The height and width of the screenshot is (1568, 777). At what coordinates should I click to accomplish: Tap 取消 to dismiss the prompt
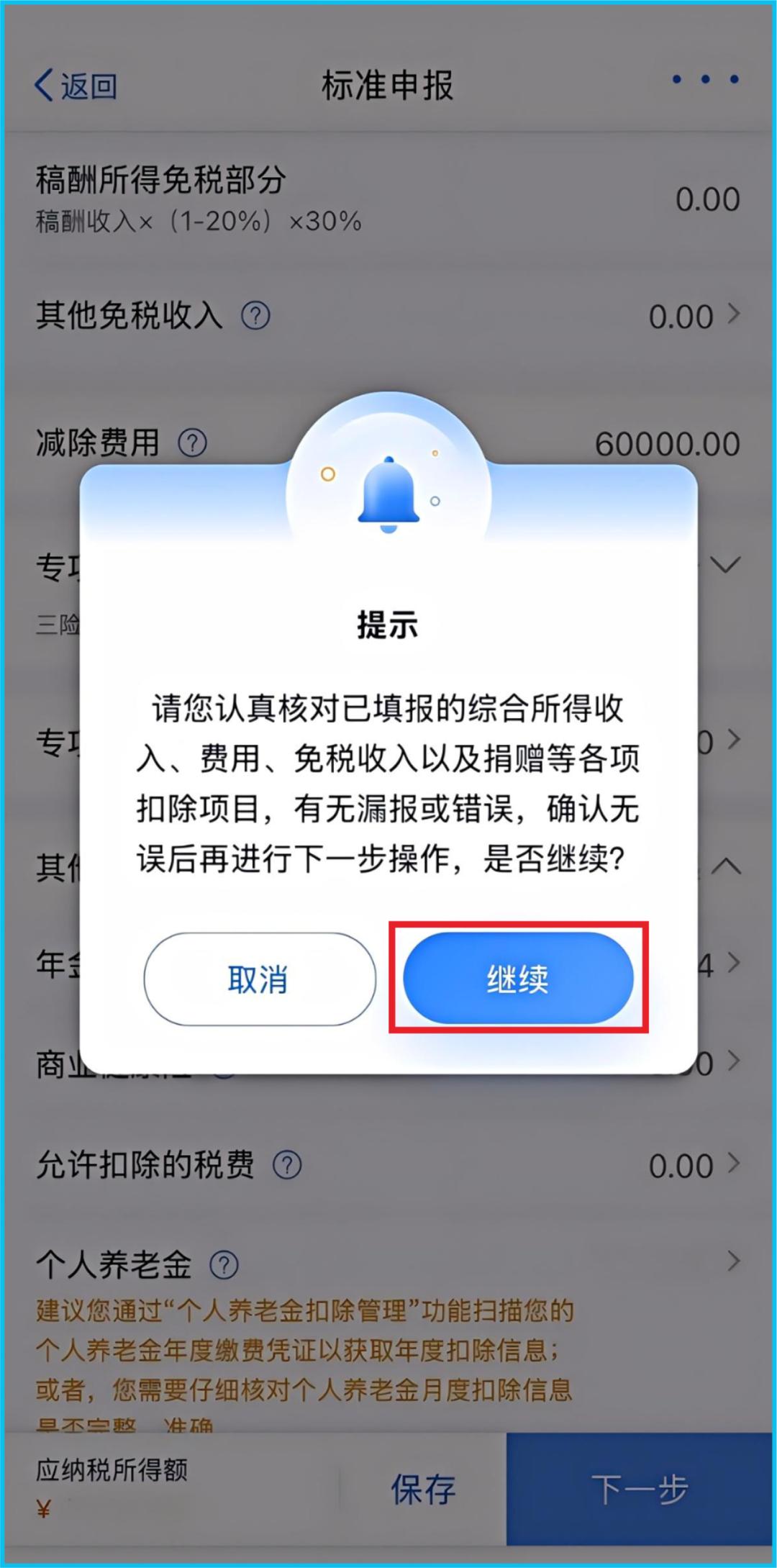pos(259,979)
